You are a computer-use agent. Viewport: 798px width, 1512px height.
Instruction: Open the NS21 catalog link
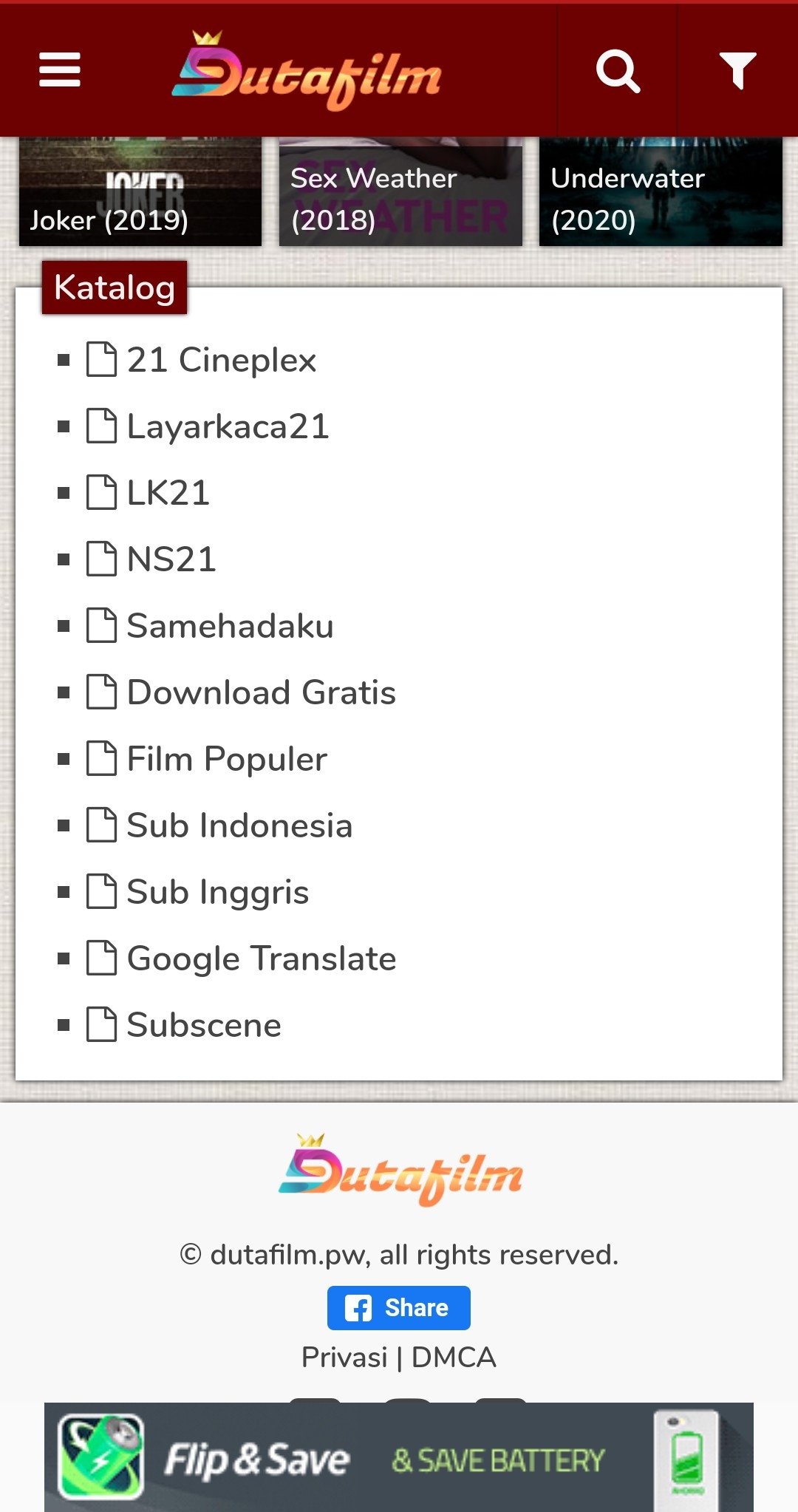pyautogui.click(x=171, y=559)
